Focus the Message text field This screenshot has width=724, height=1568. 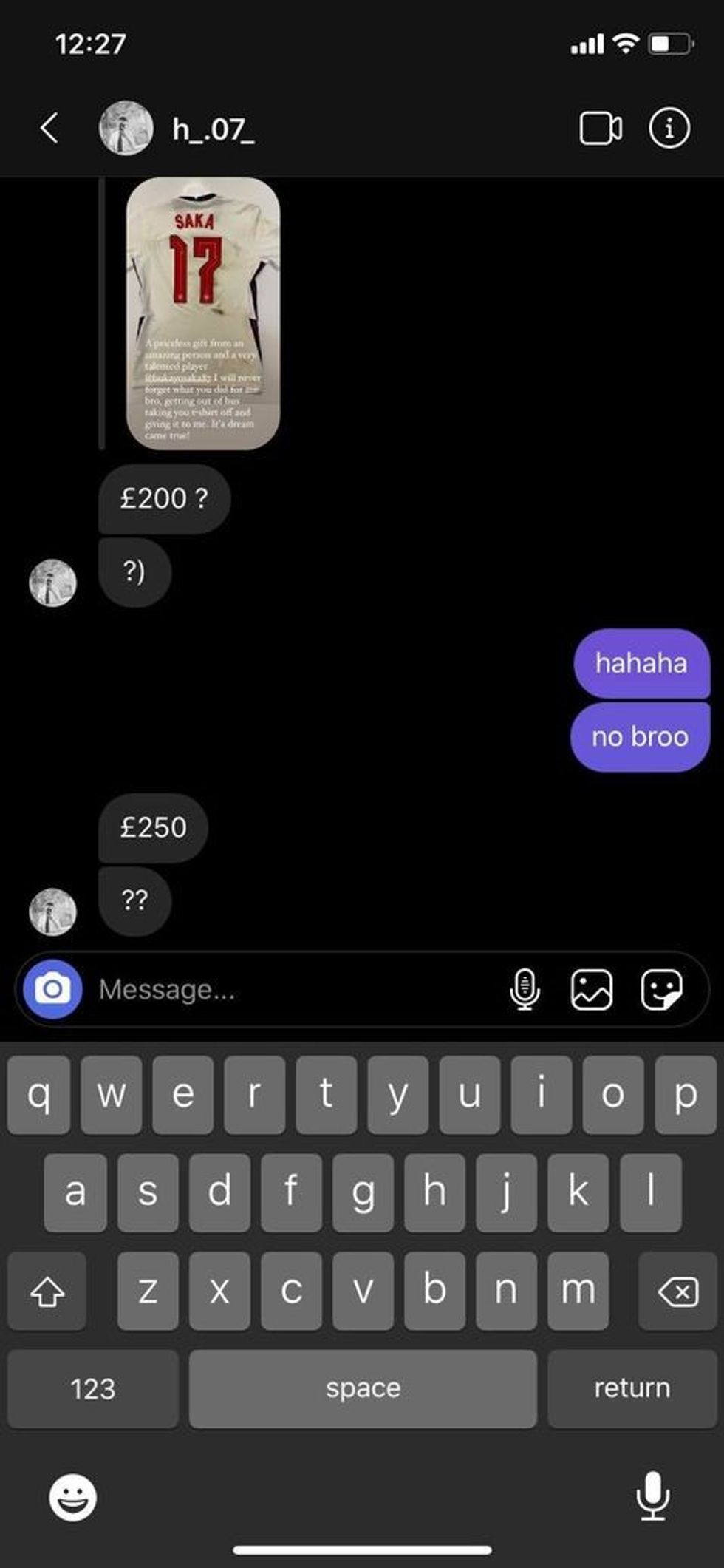pos(288,989)
